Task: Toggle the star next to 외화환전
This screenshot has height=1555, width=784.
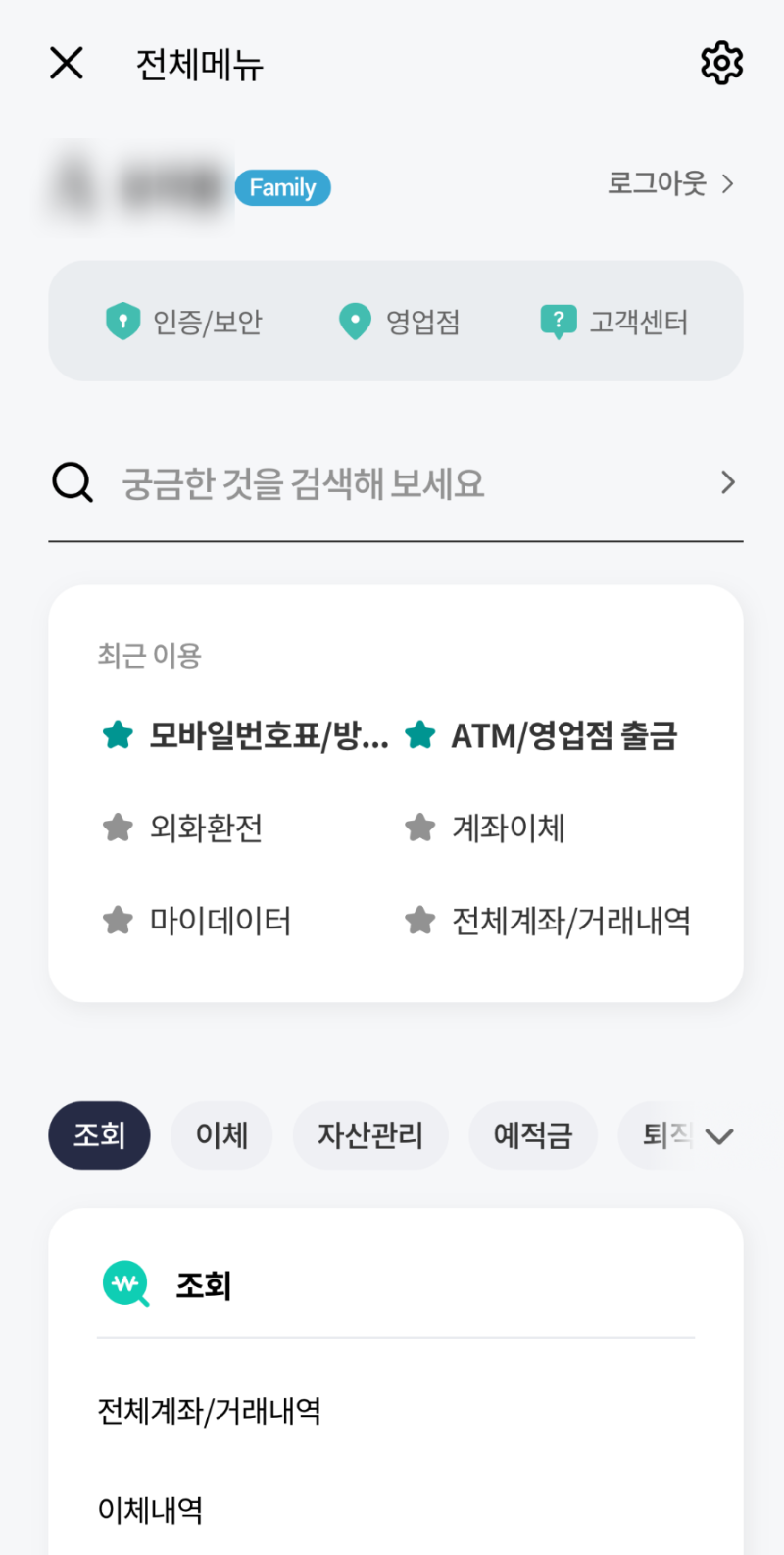Action: point(118,828)
